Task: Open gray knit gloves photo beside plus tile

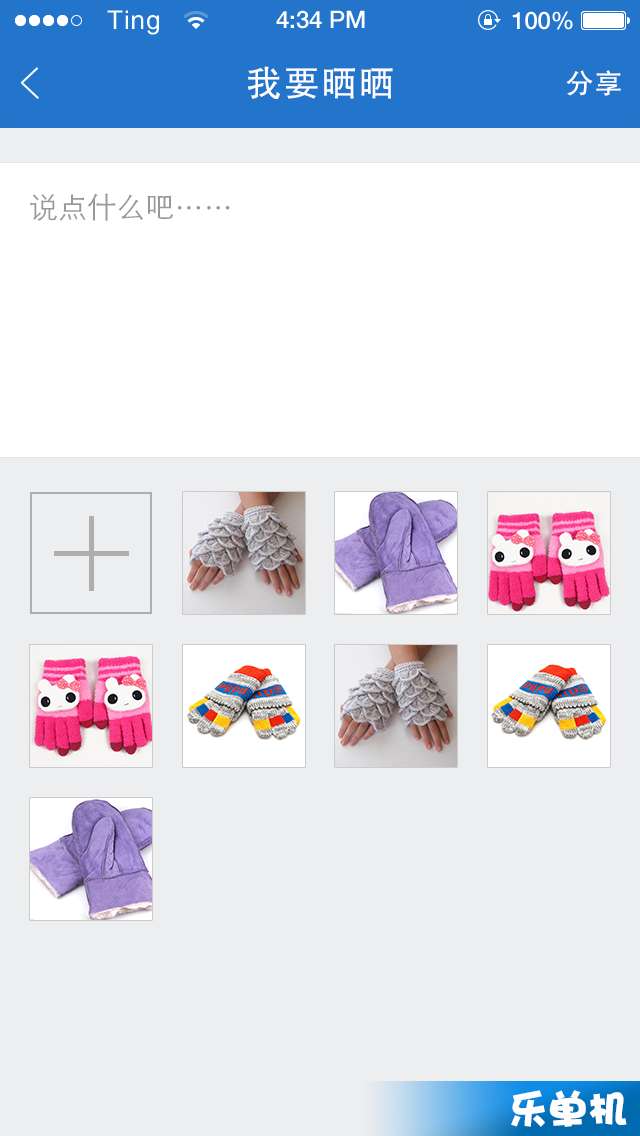Action: point(244,553)
